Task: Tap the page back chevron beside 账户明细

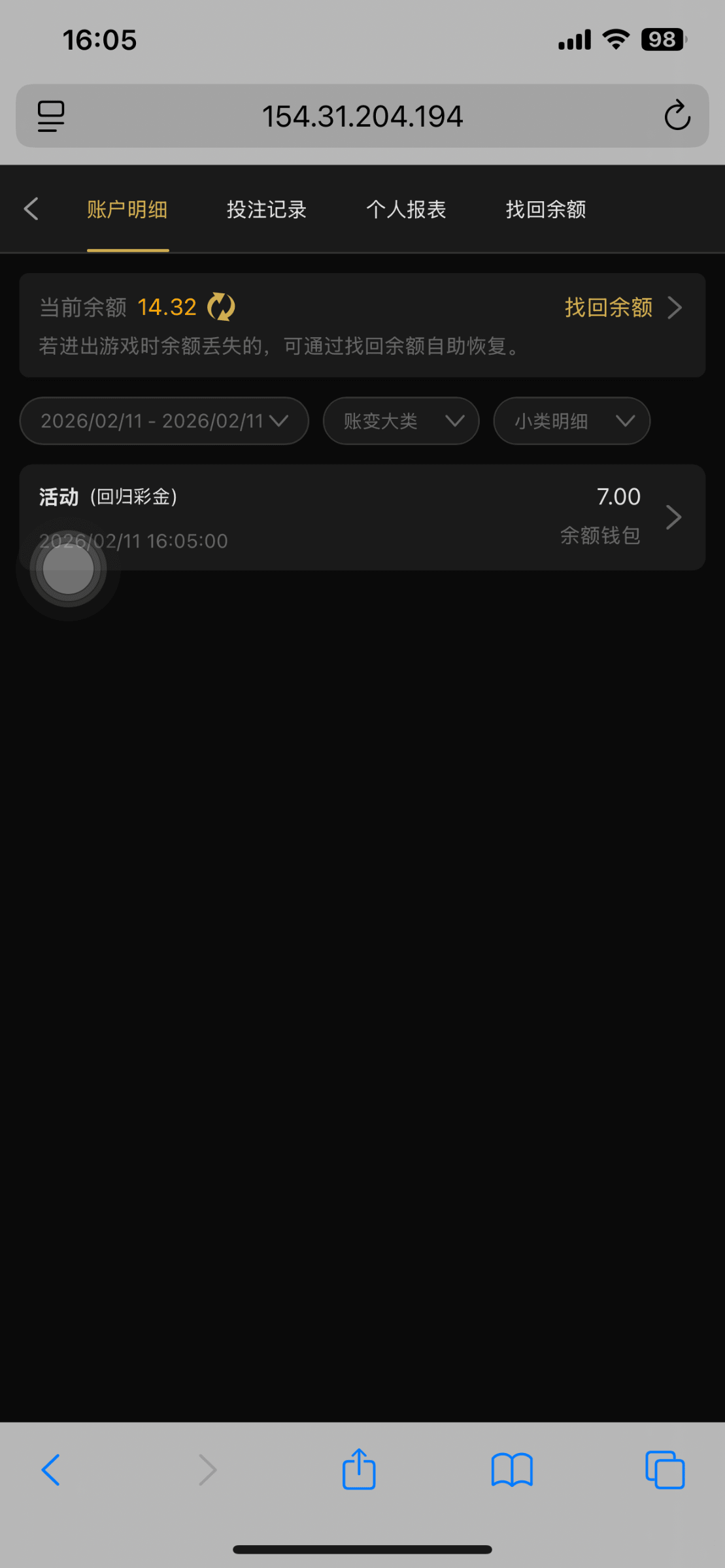Action: point(31,208)
